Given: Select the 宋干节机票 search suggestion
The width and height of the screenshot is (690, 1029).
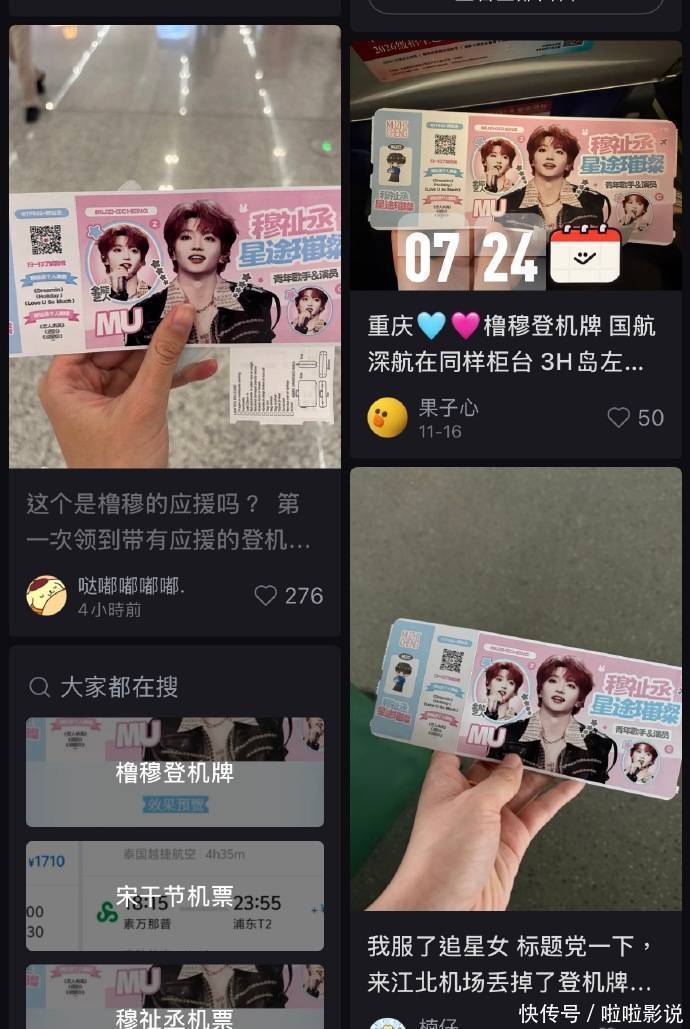Looking at the screenshot, I should (175, 896).
